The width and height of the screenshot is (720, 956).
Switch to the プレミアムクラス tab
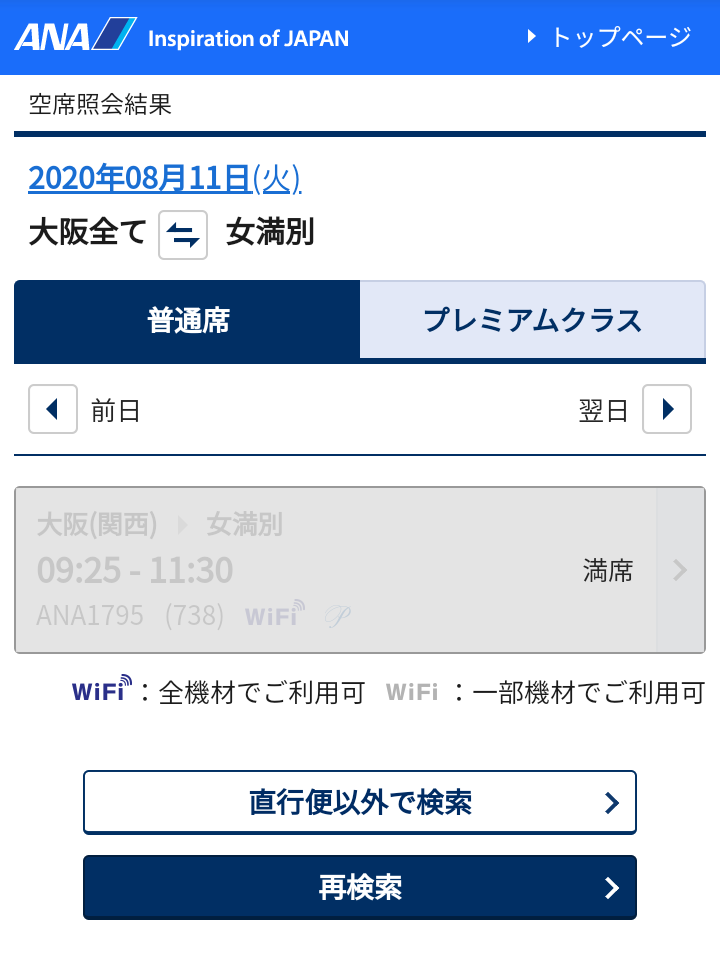point(533,322)
